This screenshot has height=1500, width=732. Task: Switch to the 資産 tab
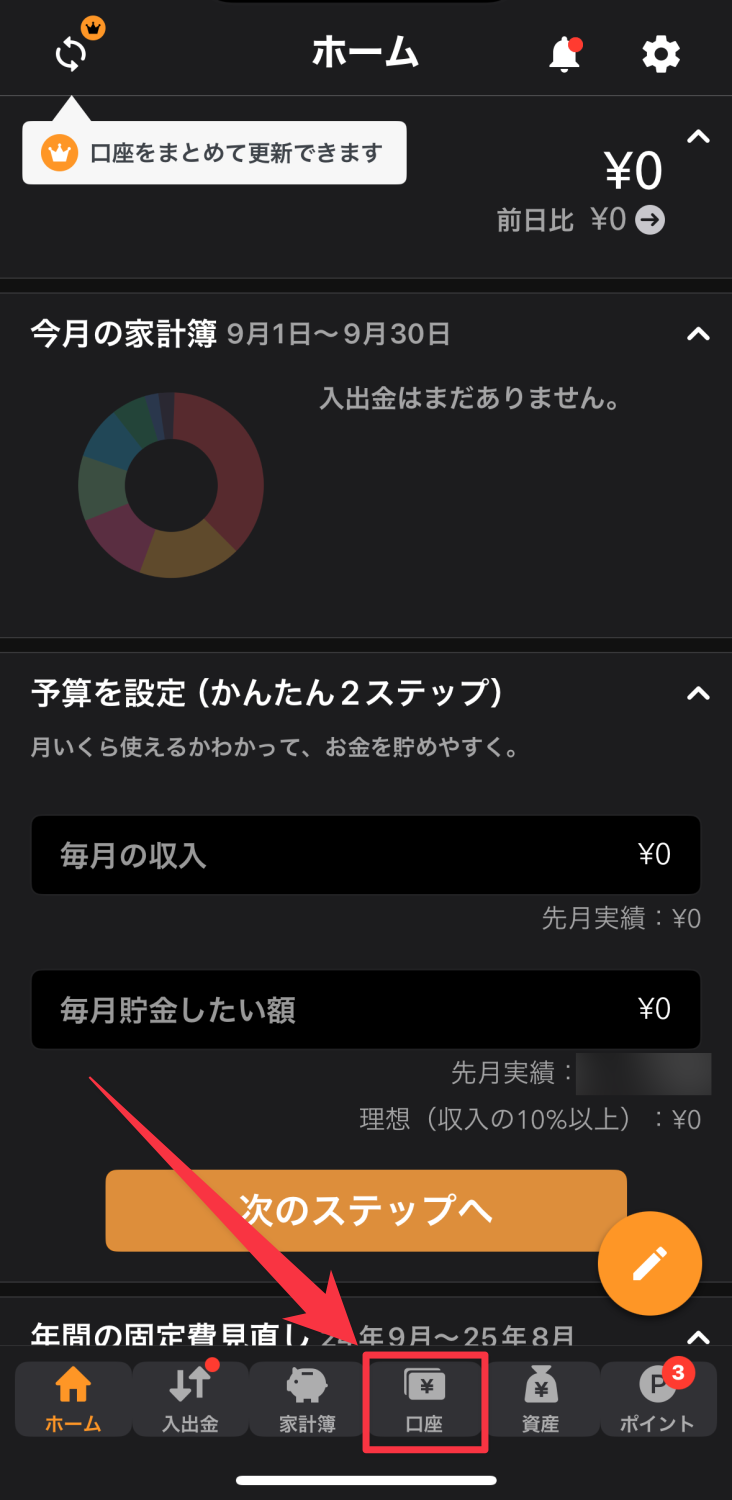[541, 1398]
